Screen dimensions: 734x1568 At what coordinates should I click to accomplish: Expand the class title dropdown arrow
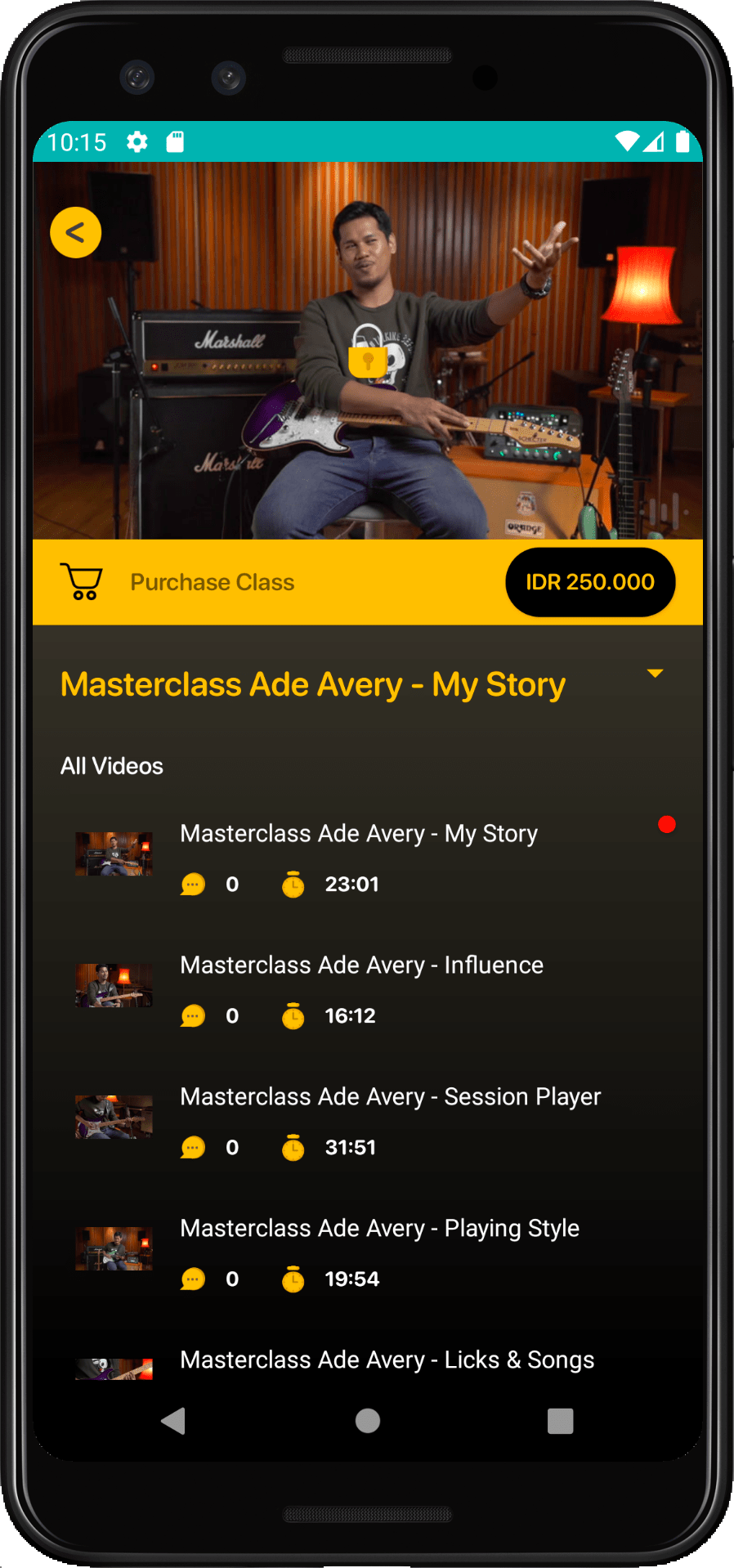click(655, 674)
